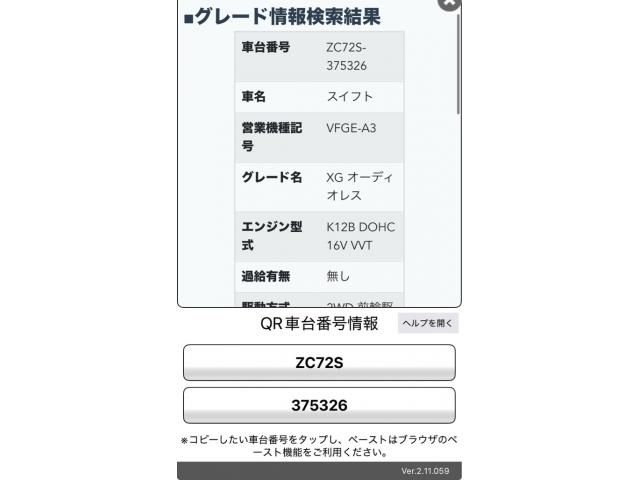Close the grade information search results popup
640x480 pixels.
(x=450, y=3)
